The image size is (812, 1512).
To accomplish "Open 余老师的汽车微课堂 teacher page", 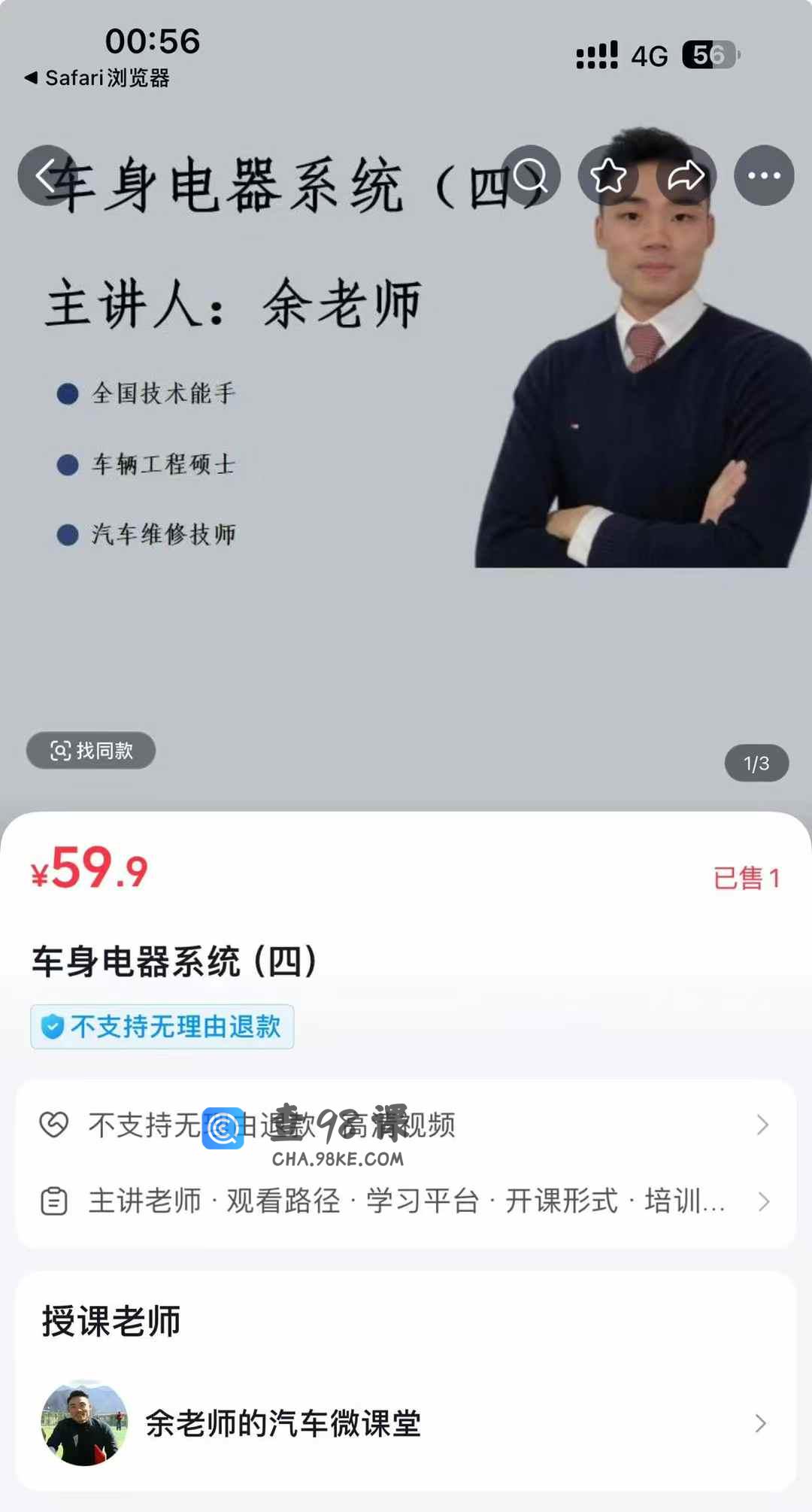I will coord(406,1422).
